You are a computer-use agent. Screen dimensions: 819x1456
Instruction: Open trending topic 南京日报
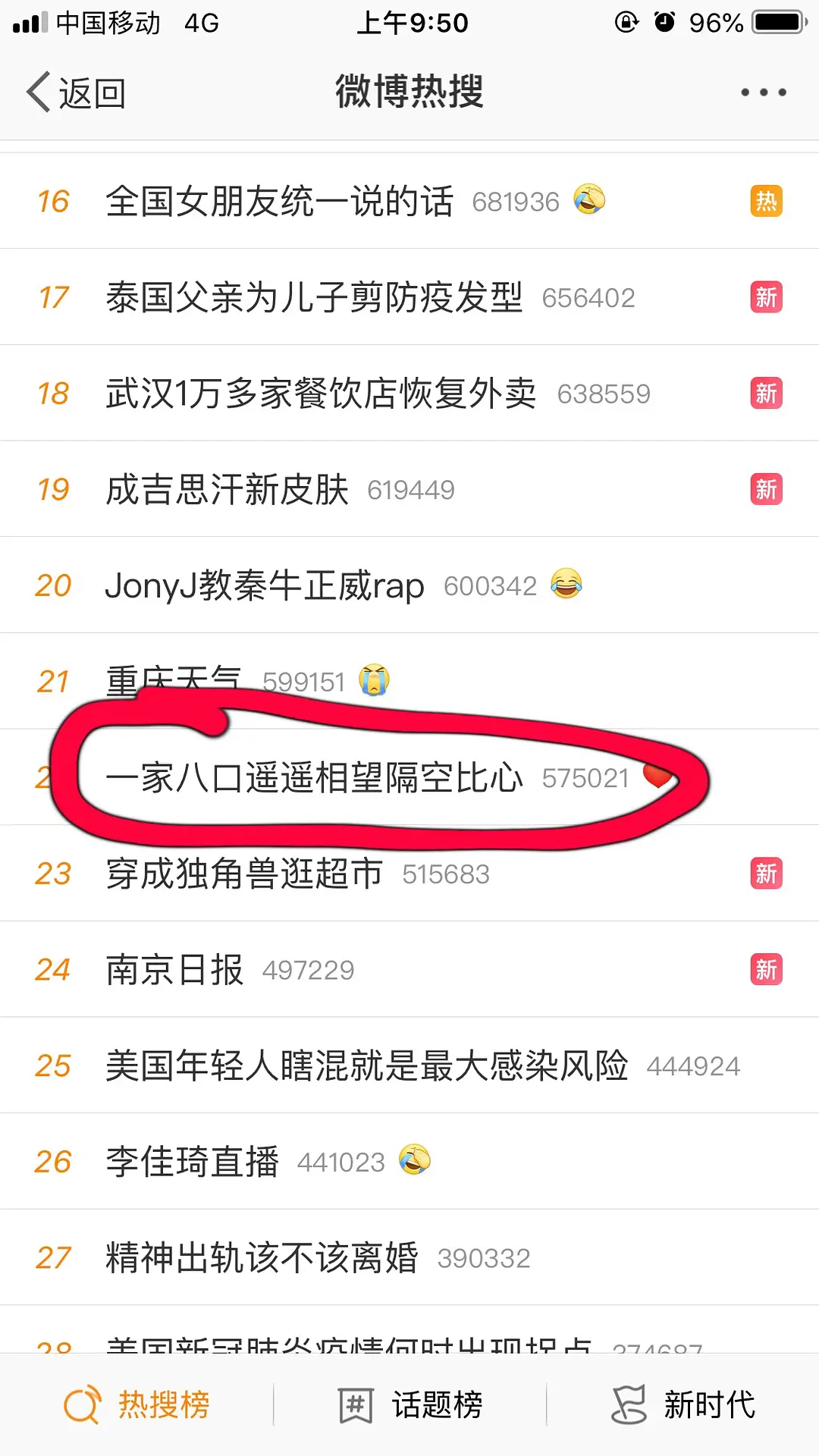409,969
